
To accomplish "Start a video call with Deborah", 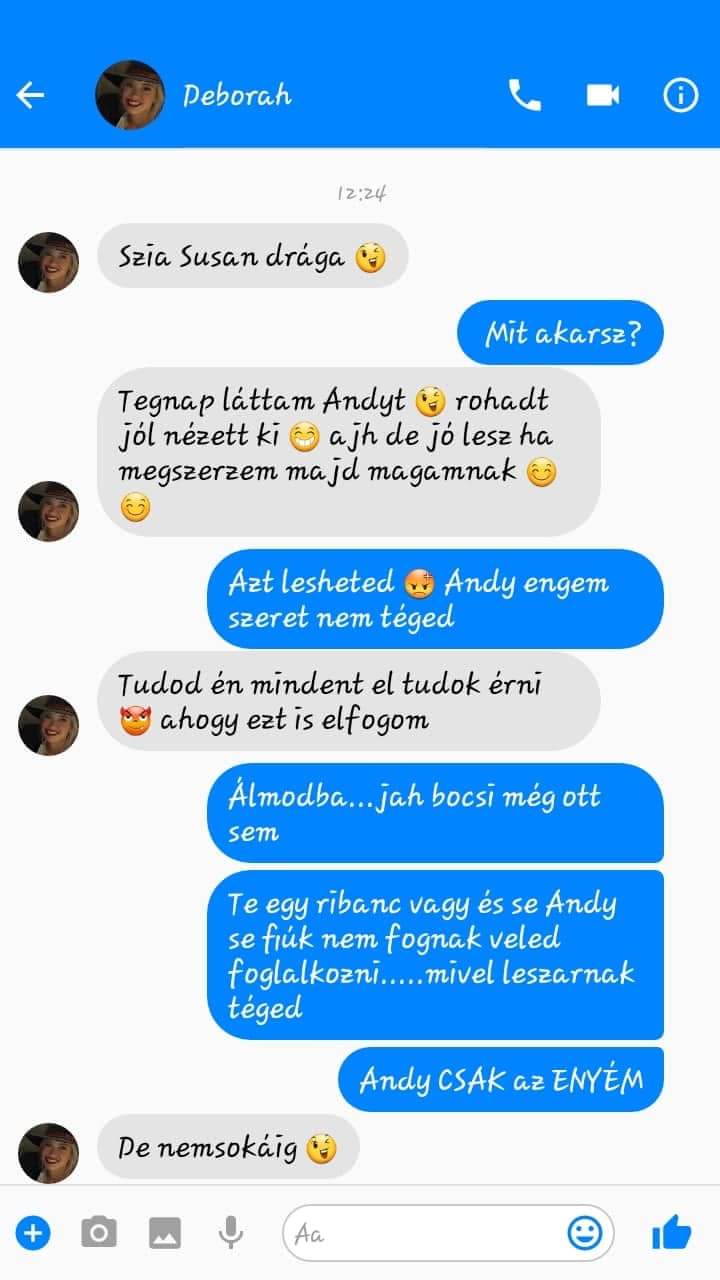I will (x=602, y=96).
